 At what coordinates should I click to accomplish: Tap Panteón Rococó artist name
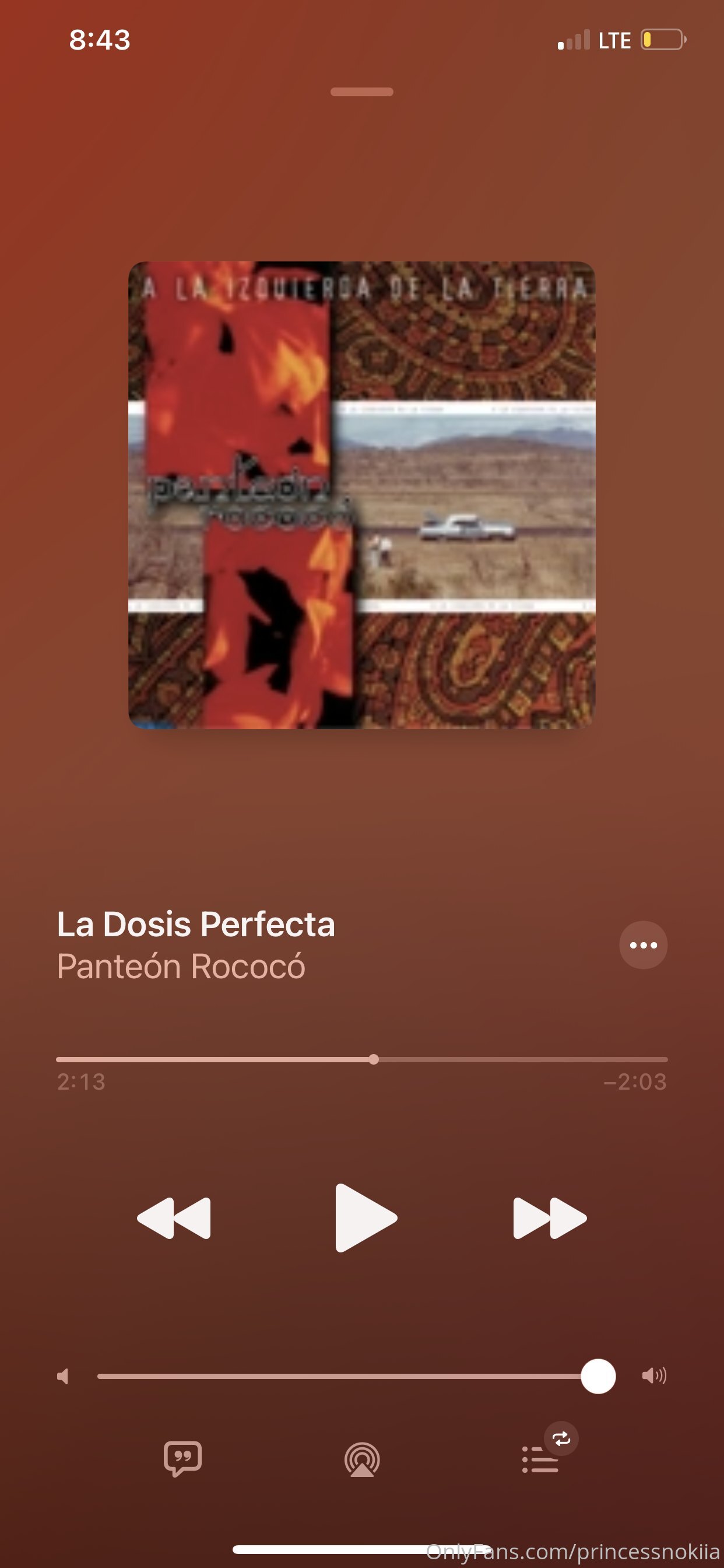pyautogui.click(x=181, y=966)
